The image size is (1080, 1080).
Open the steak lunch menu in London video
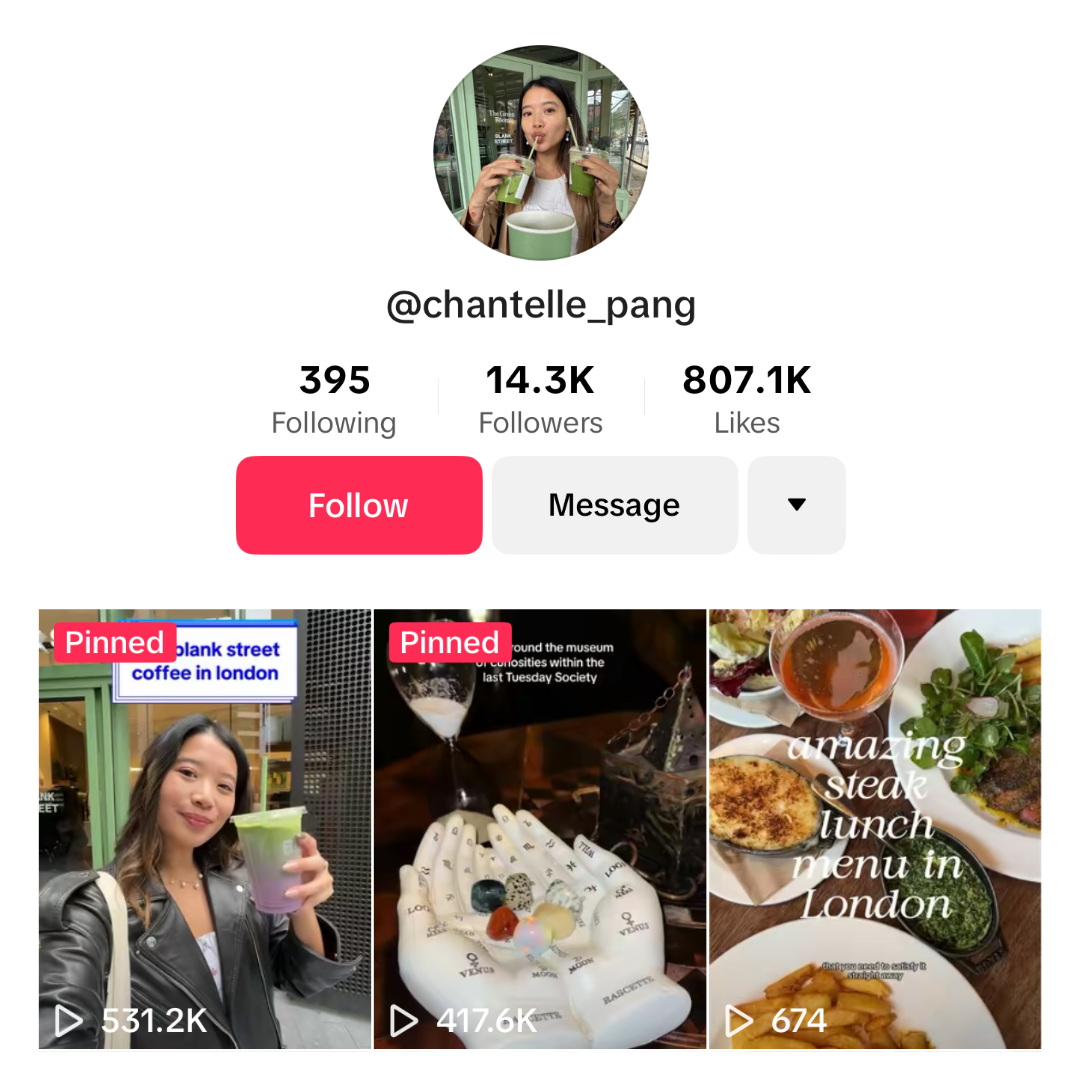pos(875,830)
